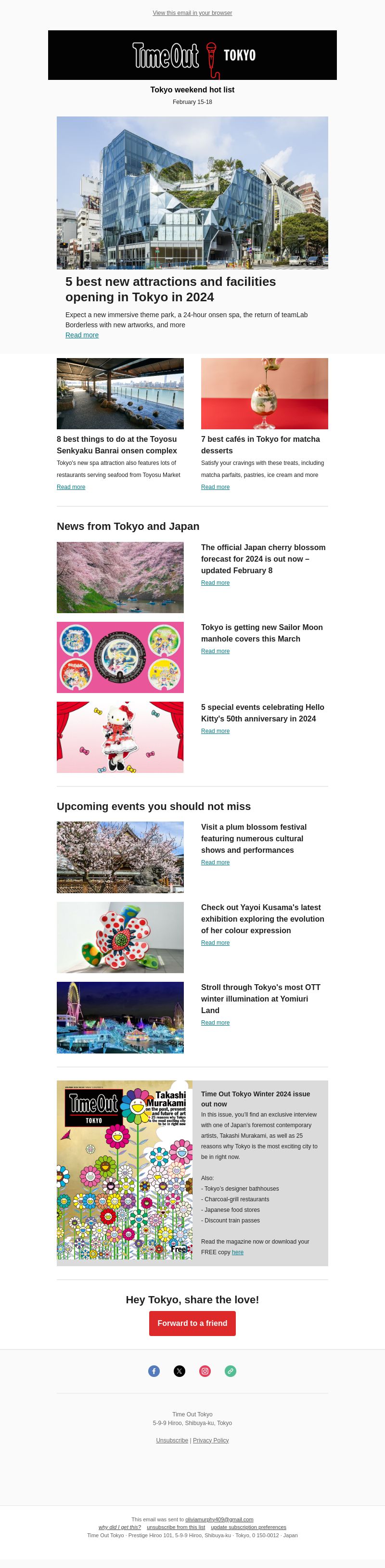385x1568 pixels.
Task: Read more on the cherry blossom forecast
Action: pyautogui.click(x=215, y=582)
